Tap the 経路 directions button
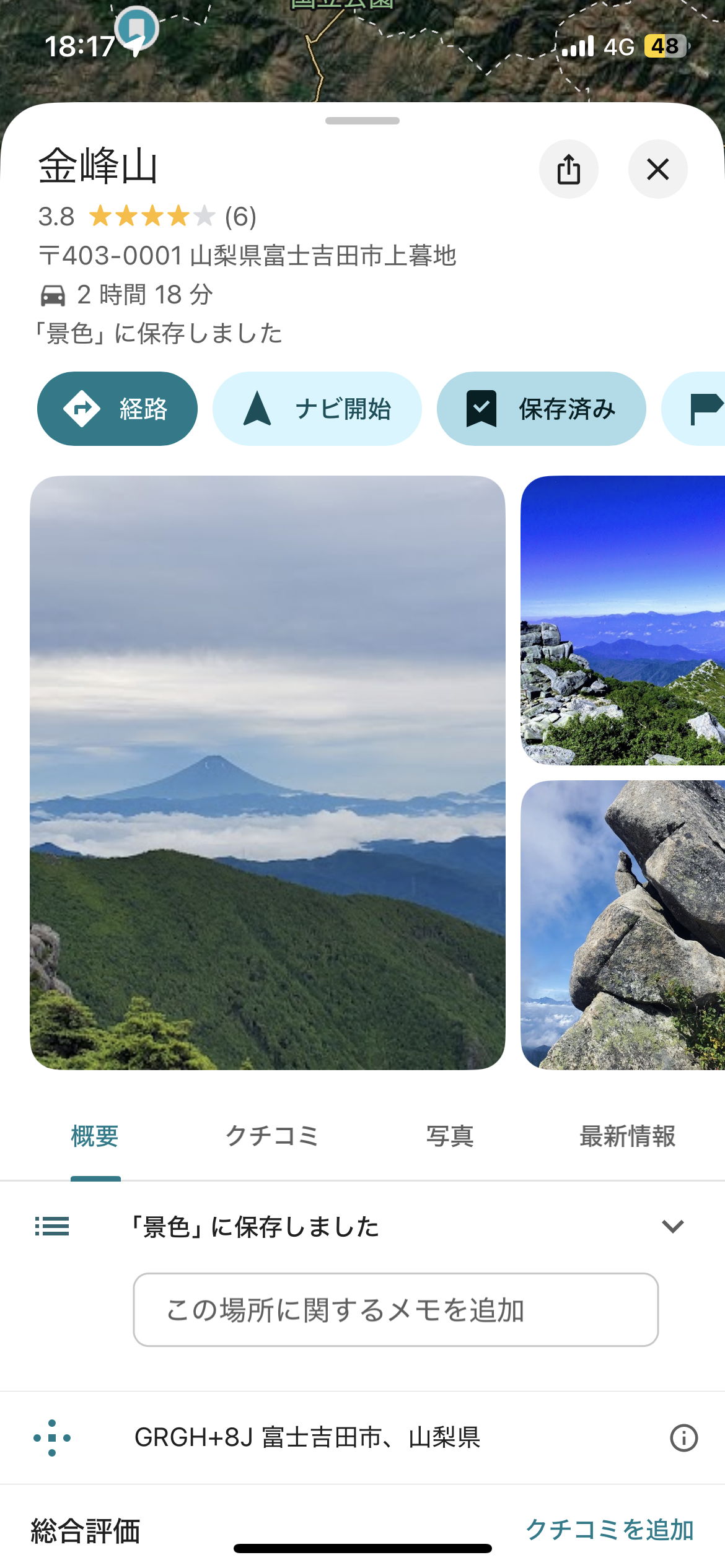This screenshot has width=725, height=1568. (x=117, y=409)
